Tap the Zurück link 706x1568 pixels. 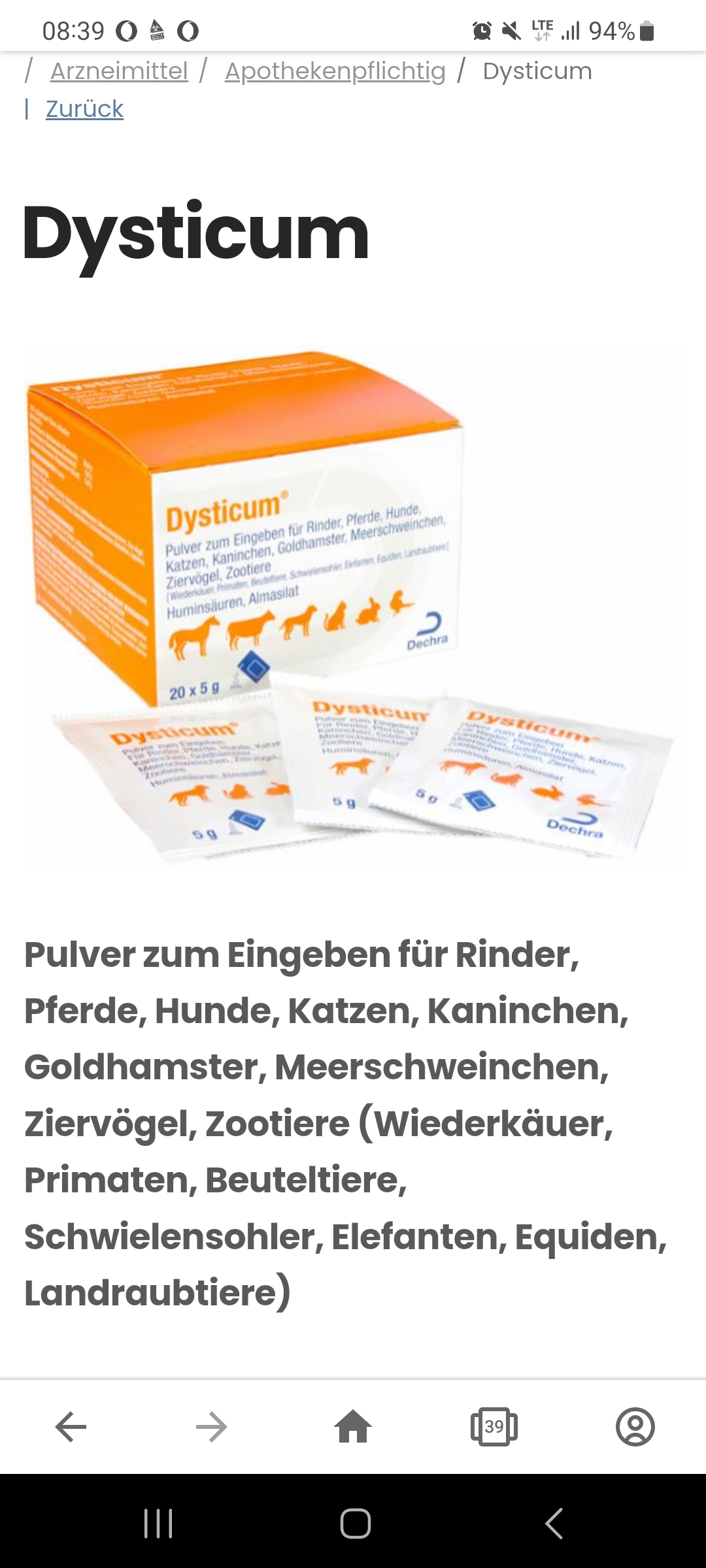pyautogui.click(x=84, y=108)
